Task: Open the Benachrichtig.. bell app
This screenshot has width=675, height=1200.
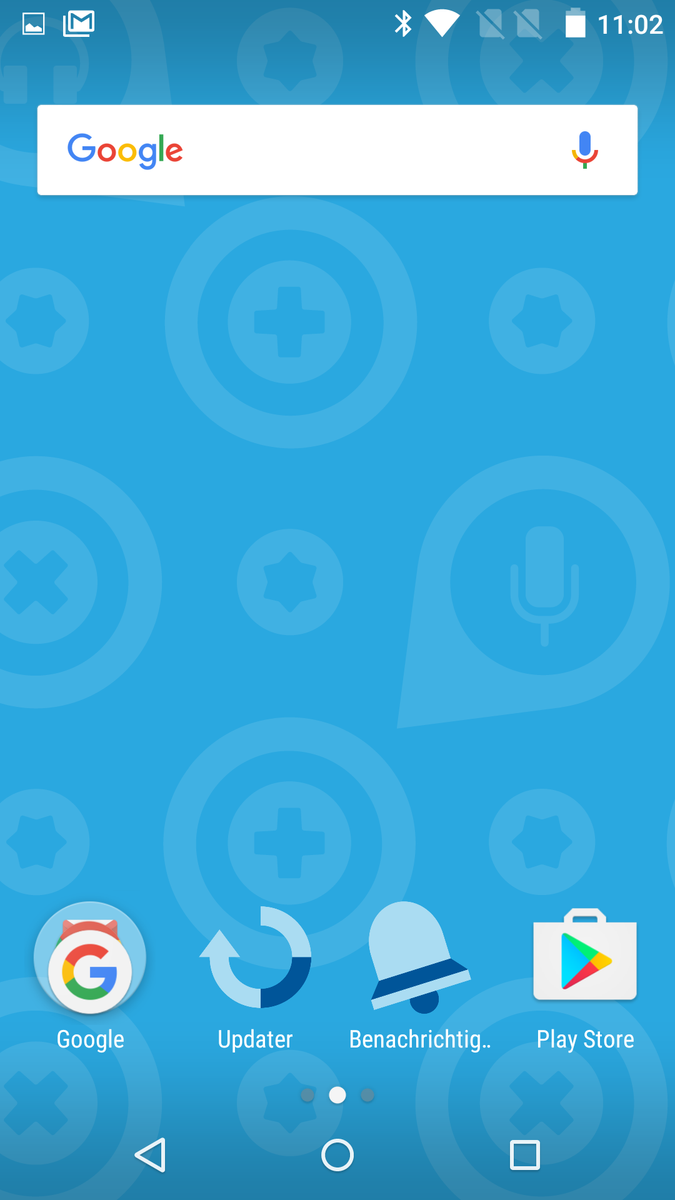Action: (x=420, y=958)
